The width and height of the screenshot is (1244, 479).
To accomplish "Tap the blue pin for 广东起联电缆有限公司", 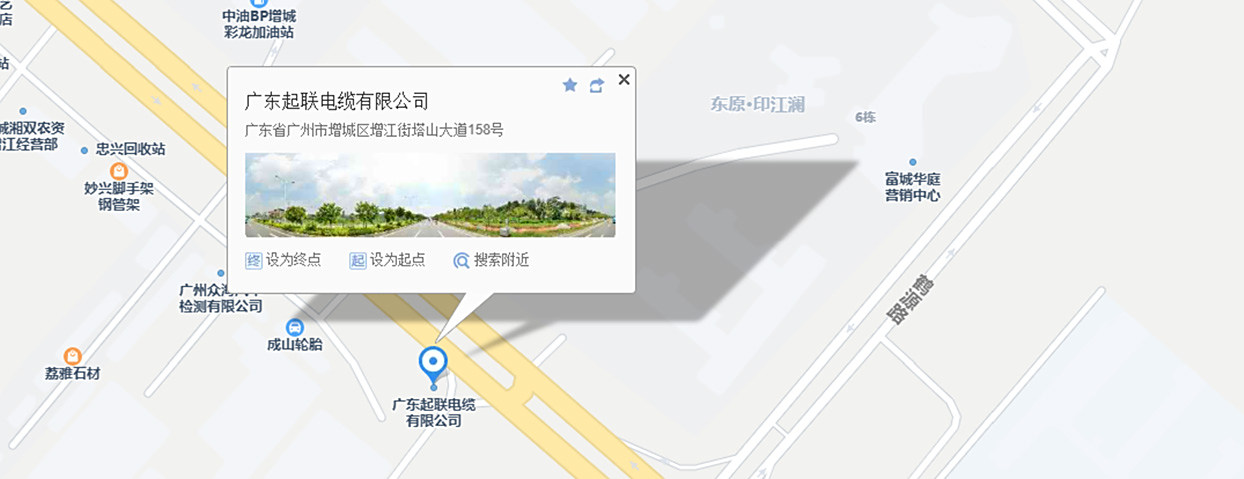I will coord(432,363).
